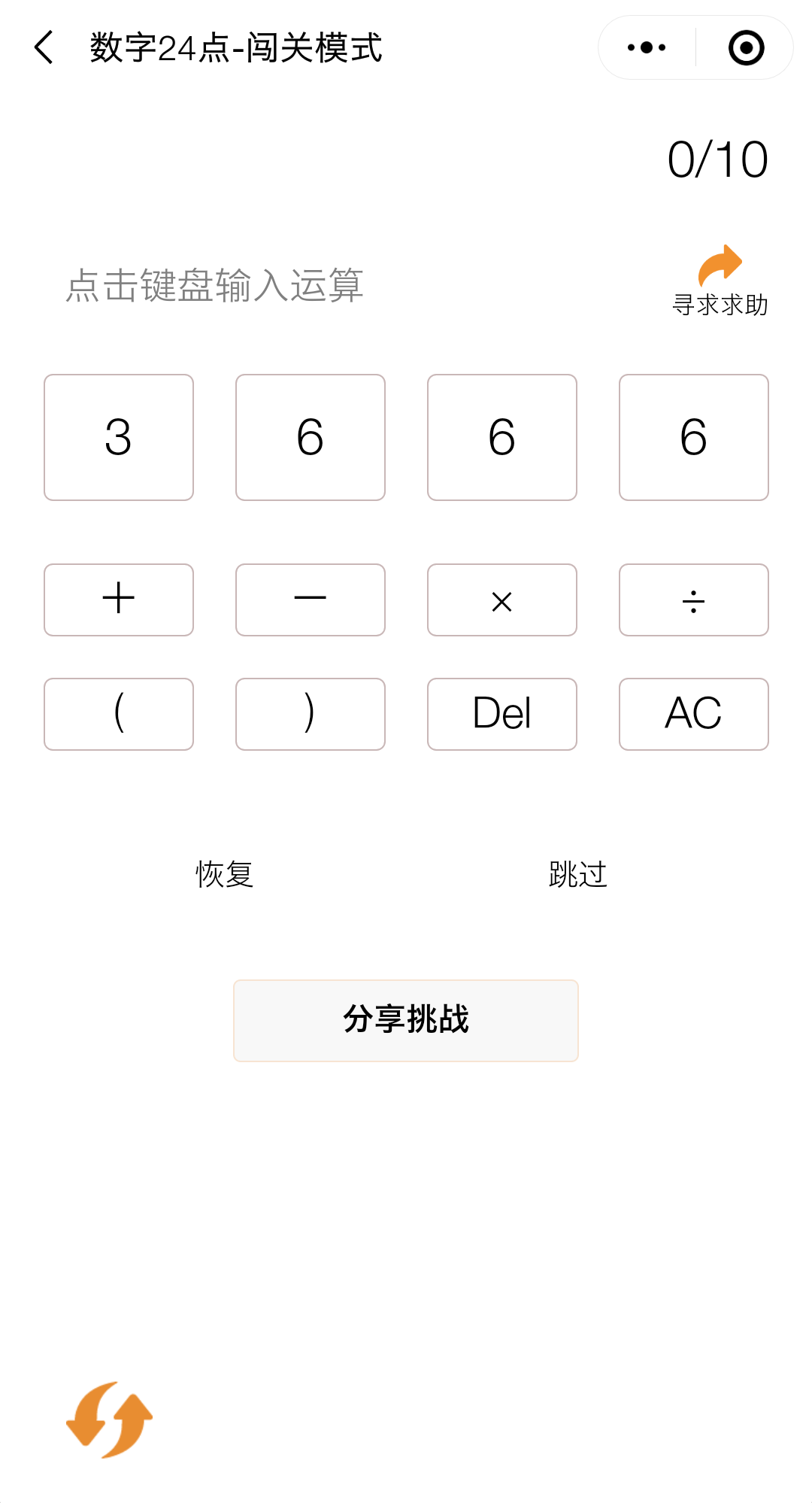Select the number 3 card
Viewport: 812px width, 1503px height.
click(x=119, y=437)
